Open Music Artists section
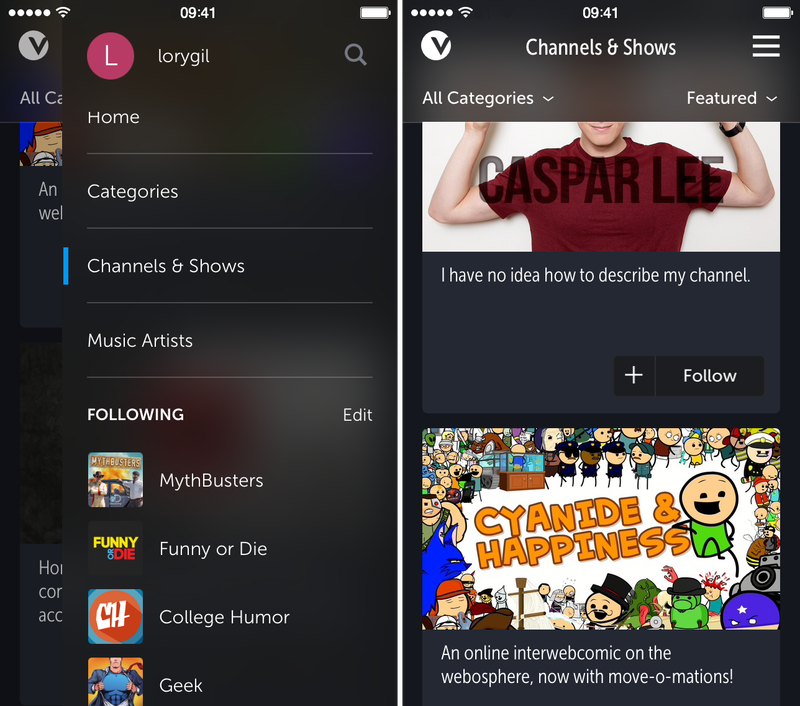800x706 pixels. (140, 341)
